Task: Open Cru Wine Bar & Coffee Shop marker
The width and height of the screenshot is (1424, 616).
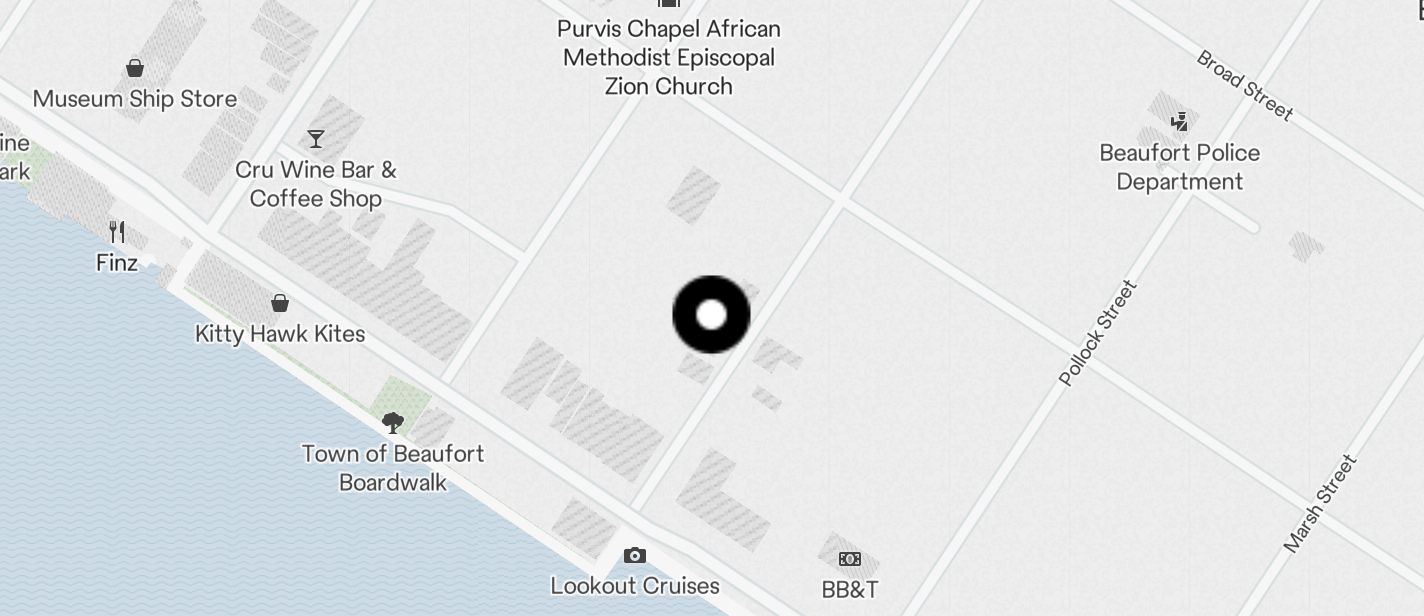Action: (x=316, y=139)
